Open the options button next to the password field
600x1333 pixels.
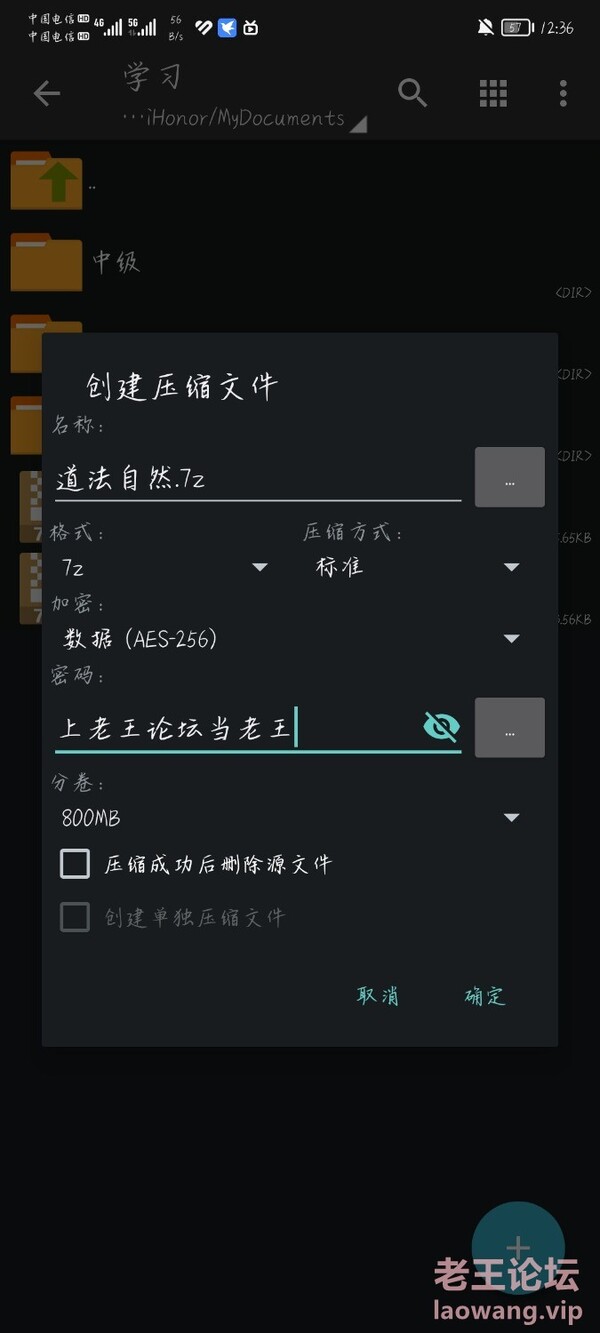click(x=509, y=728)
